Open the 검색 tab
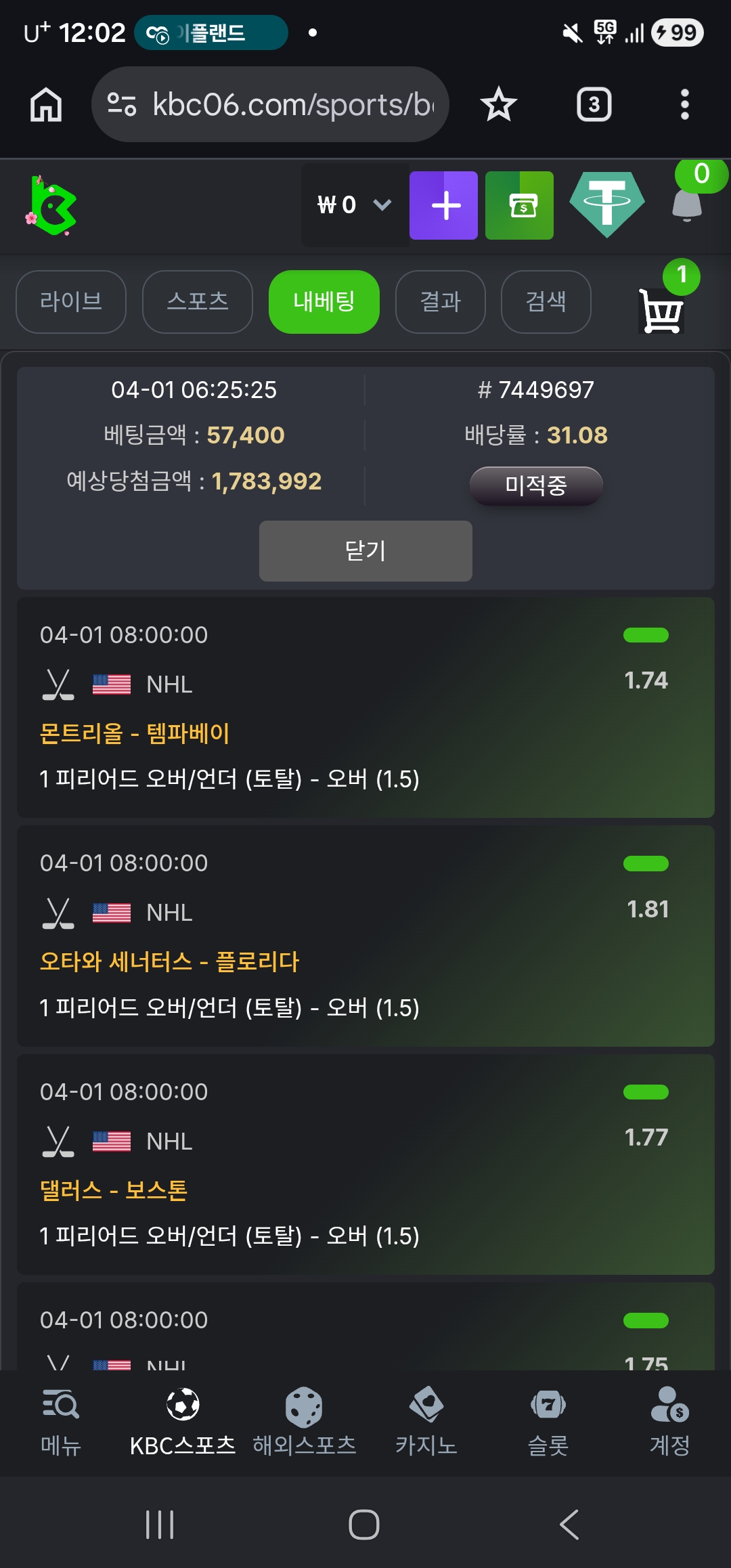 546,302
